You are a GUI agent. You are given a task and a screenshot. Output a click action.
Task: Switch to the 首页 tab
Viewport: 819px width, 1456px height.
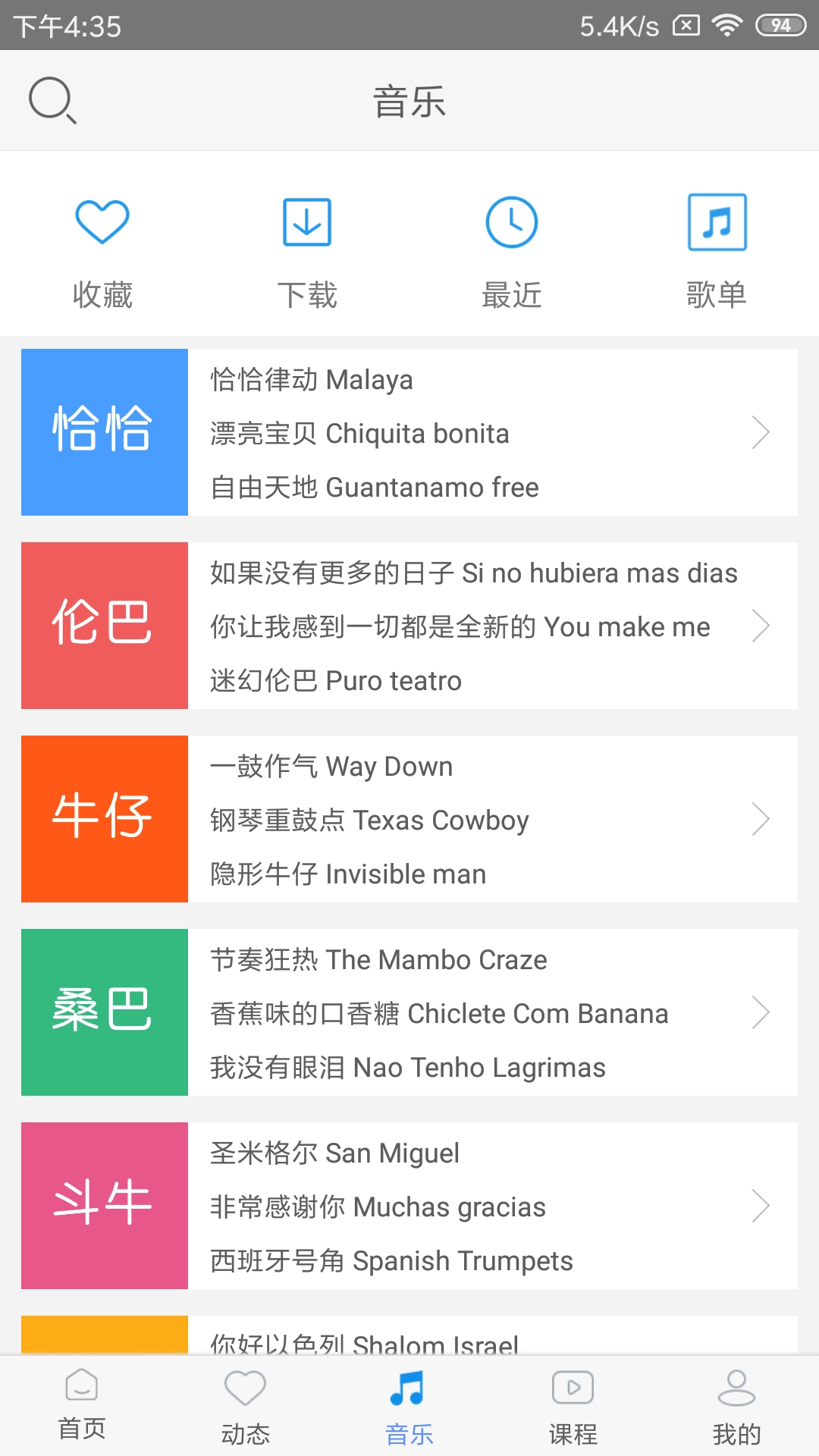[82, 1405]
